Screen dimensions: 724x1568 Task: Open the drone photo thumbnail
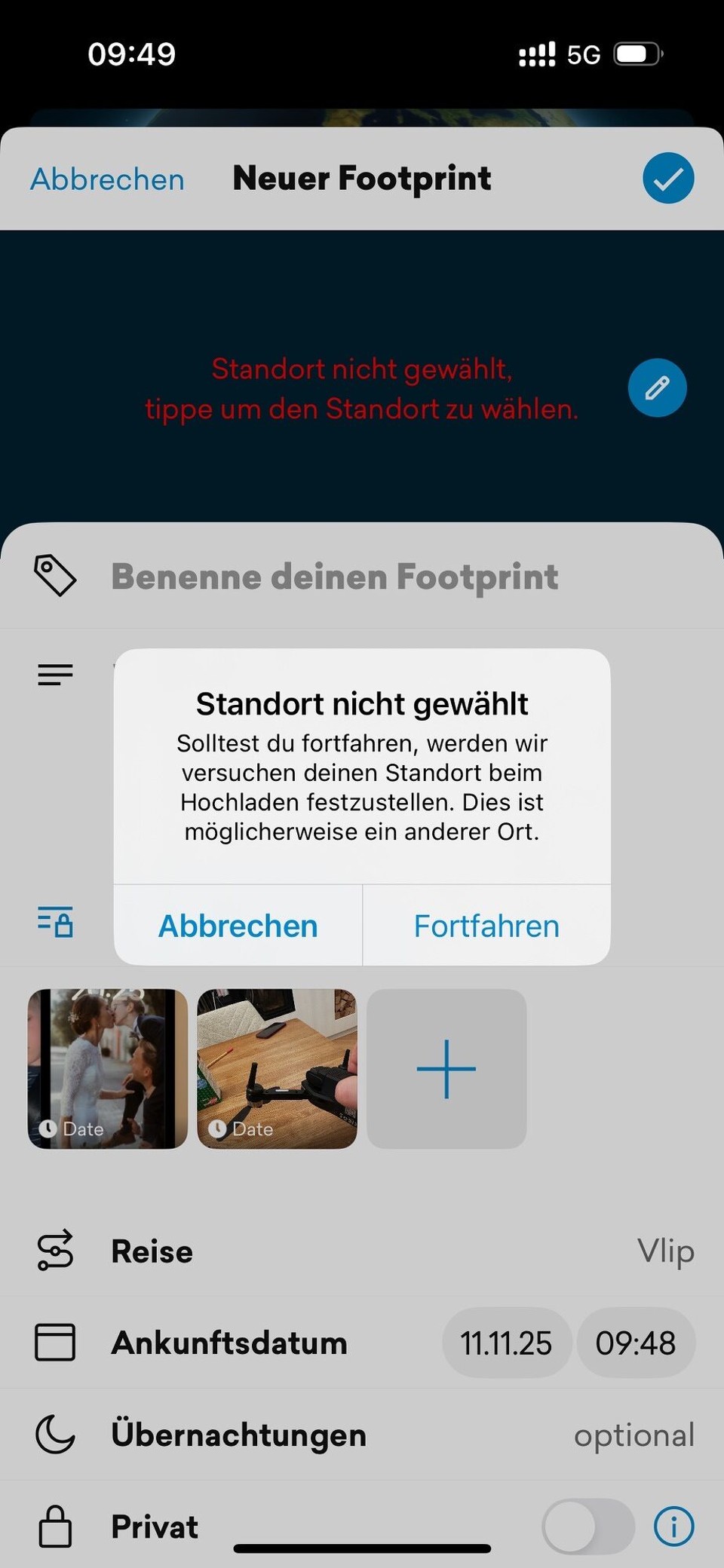[277, 1068]
